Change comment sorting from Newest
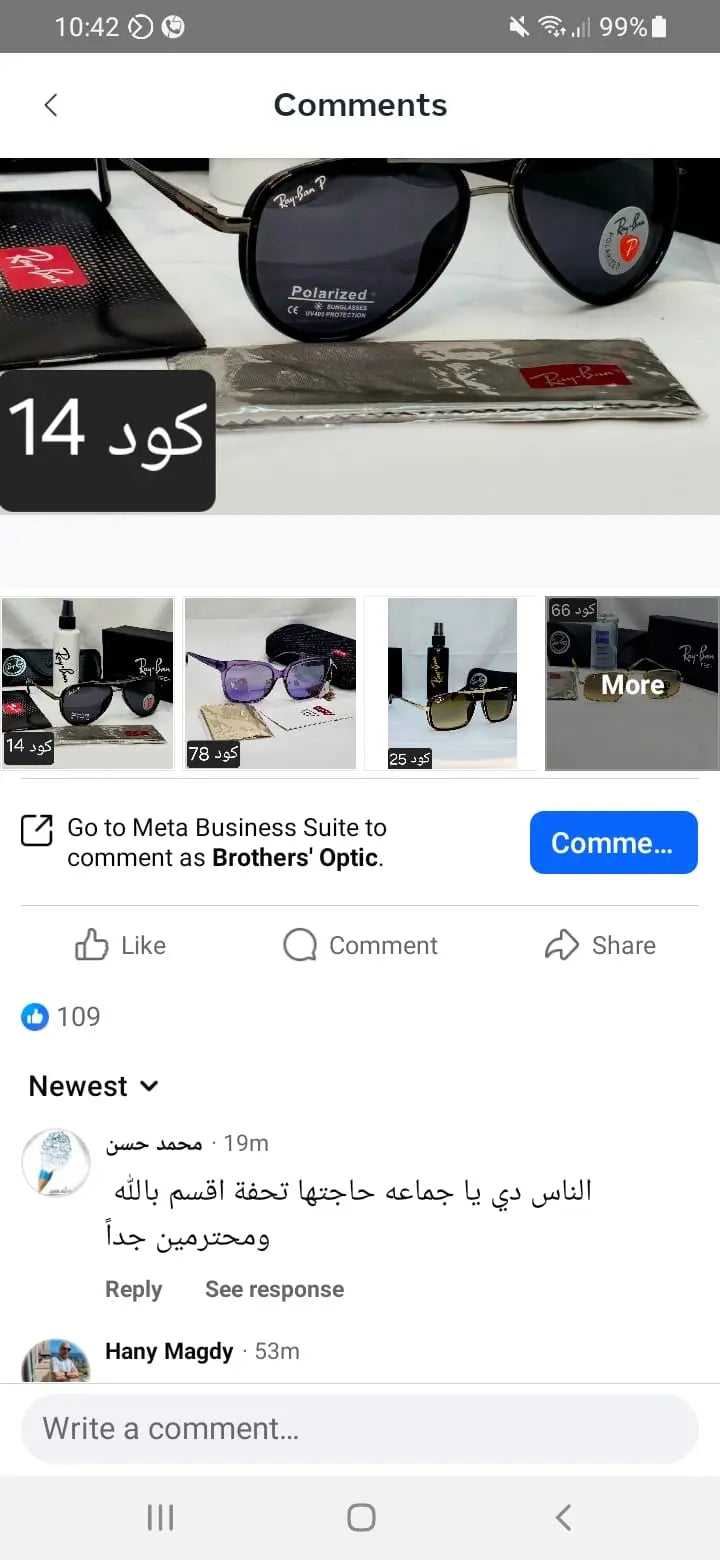Viewport: 720px width, 1560px height. pos(93,1086)
